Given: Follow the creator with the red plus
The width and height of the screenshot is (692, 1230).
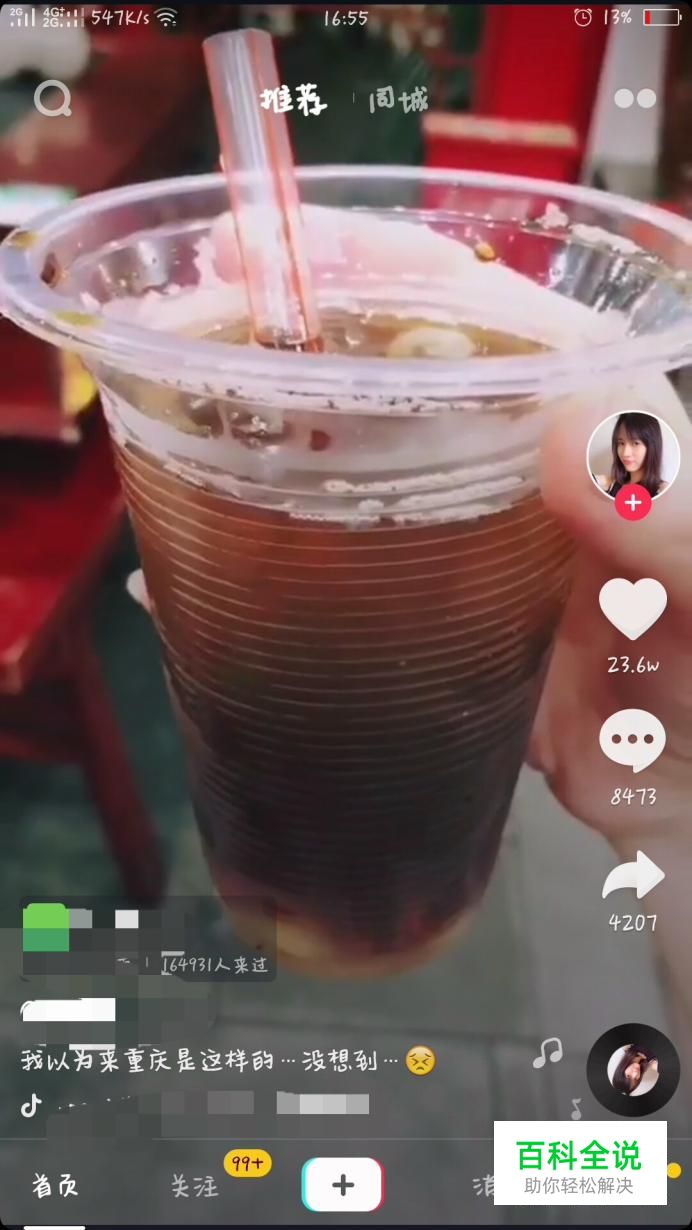Looking at the screenshot, I should (x=632, y=503).
